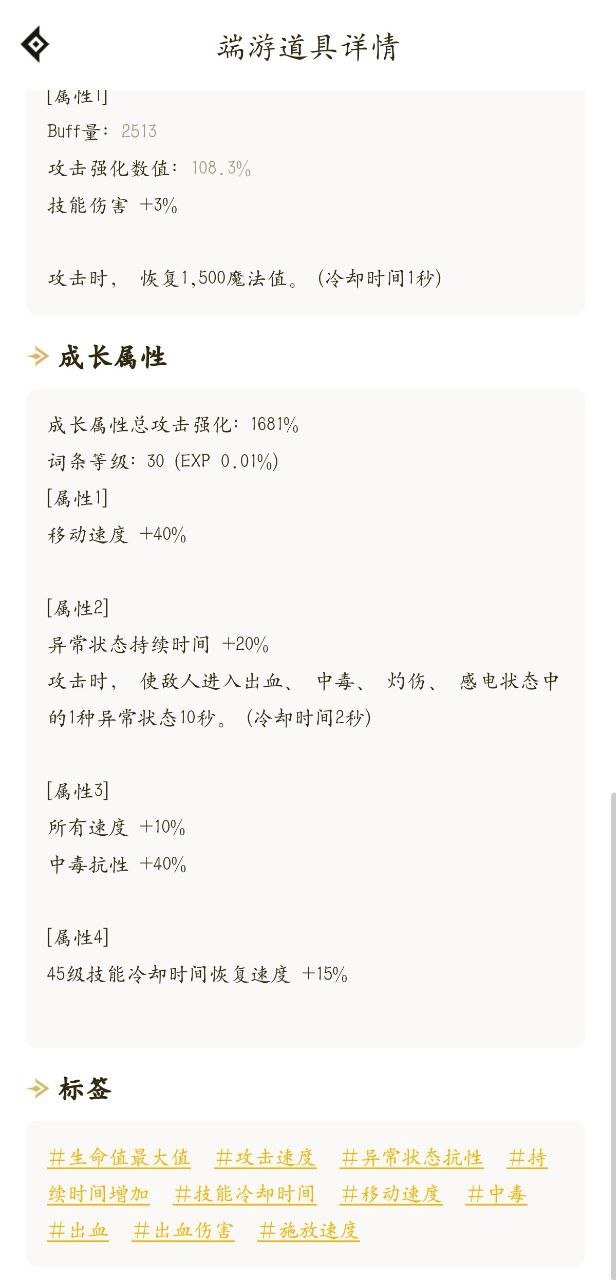Select the #中毒 tag
The height and width of the screenshot is (1280, 616).
pos(496,1194)
